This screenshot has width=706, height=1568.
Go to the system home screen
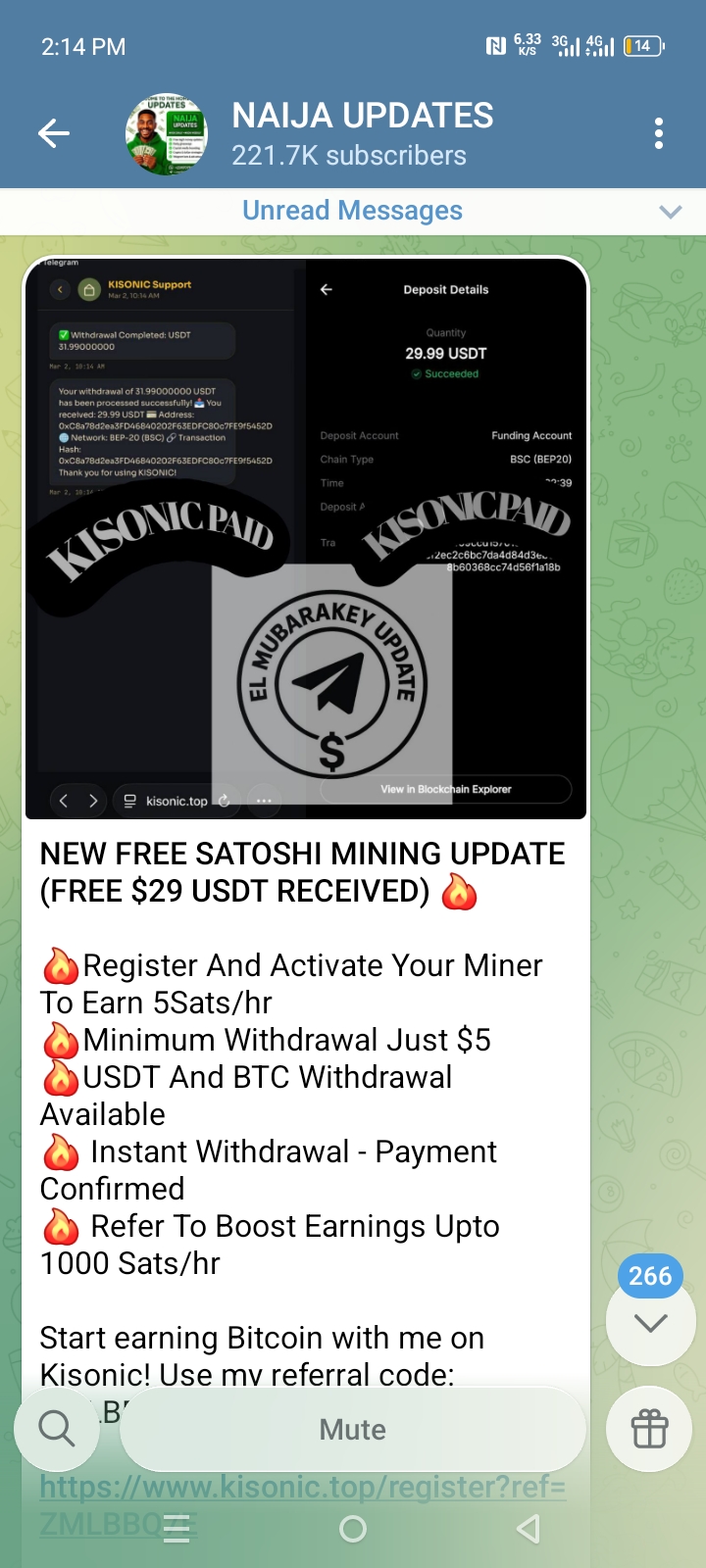(353, 1529)
